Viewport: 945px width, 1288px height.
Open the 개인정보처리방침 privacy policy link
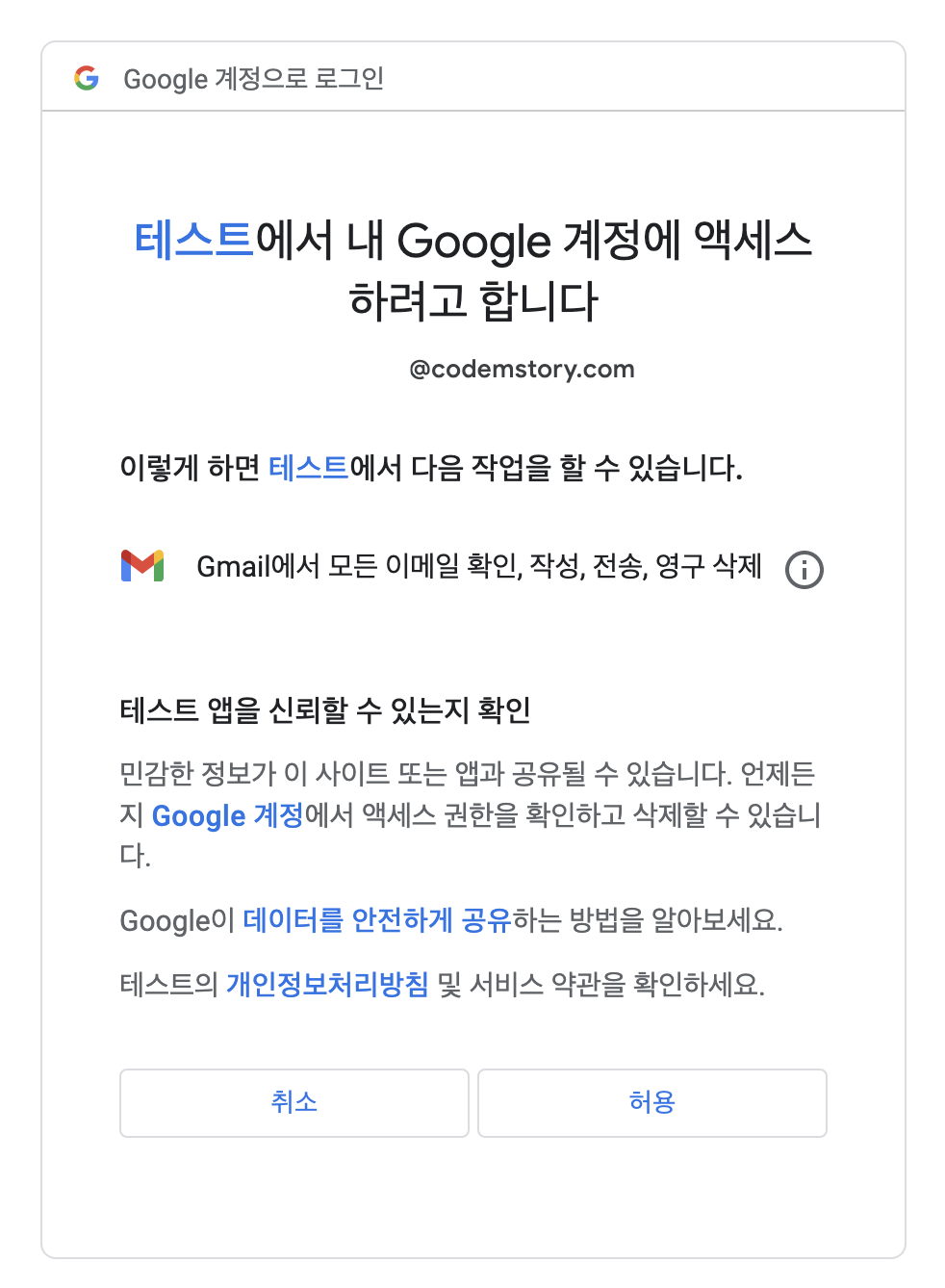tap(327, 984)
